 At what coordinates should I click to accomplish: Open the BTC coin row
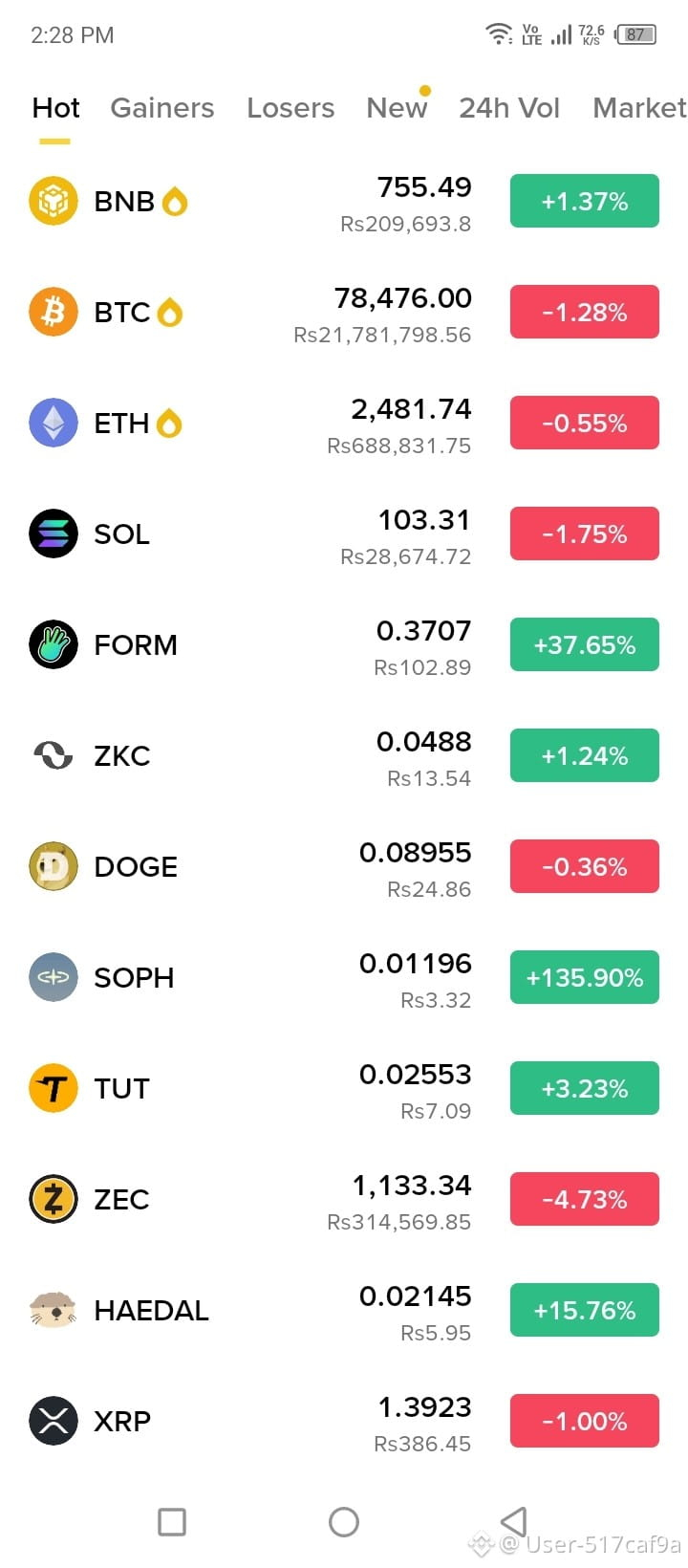[x=344, y=312]
